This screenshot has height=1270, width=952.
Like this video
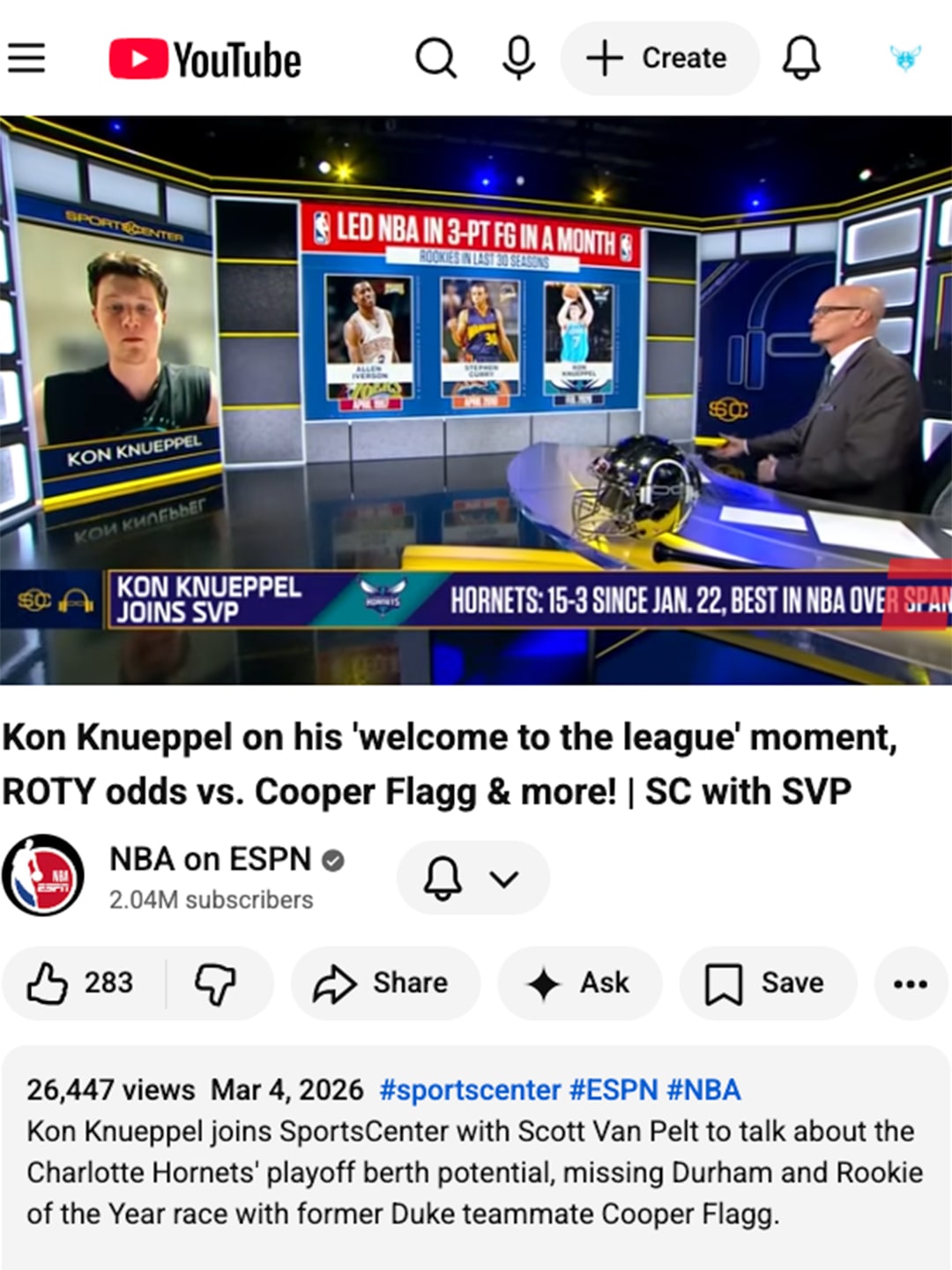(x=82, y=982)
